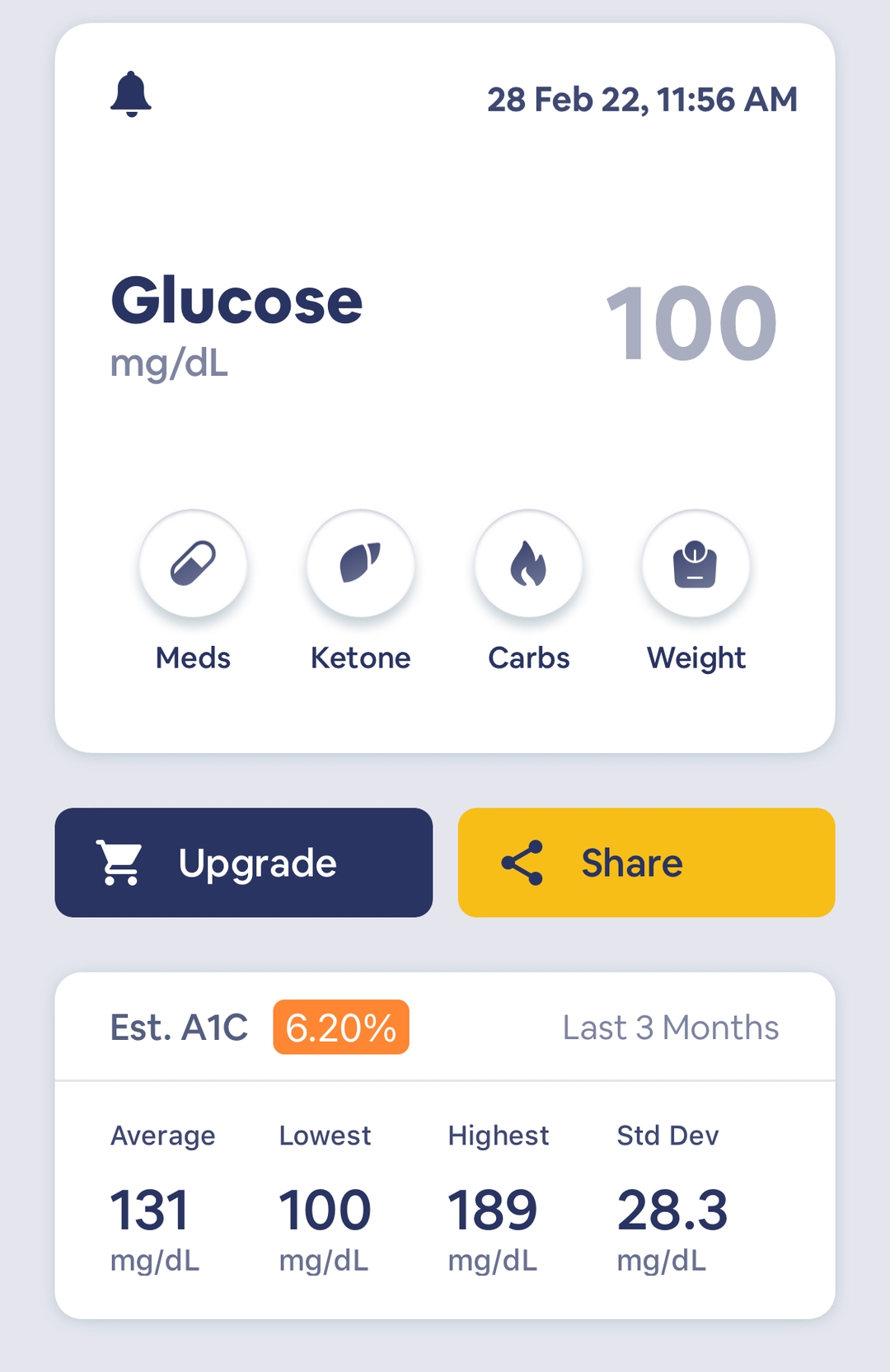This screenshot has height=1372, width=890.
Task: Open the Est. A1C section
Action: point(180,1028)
